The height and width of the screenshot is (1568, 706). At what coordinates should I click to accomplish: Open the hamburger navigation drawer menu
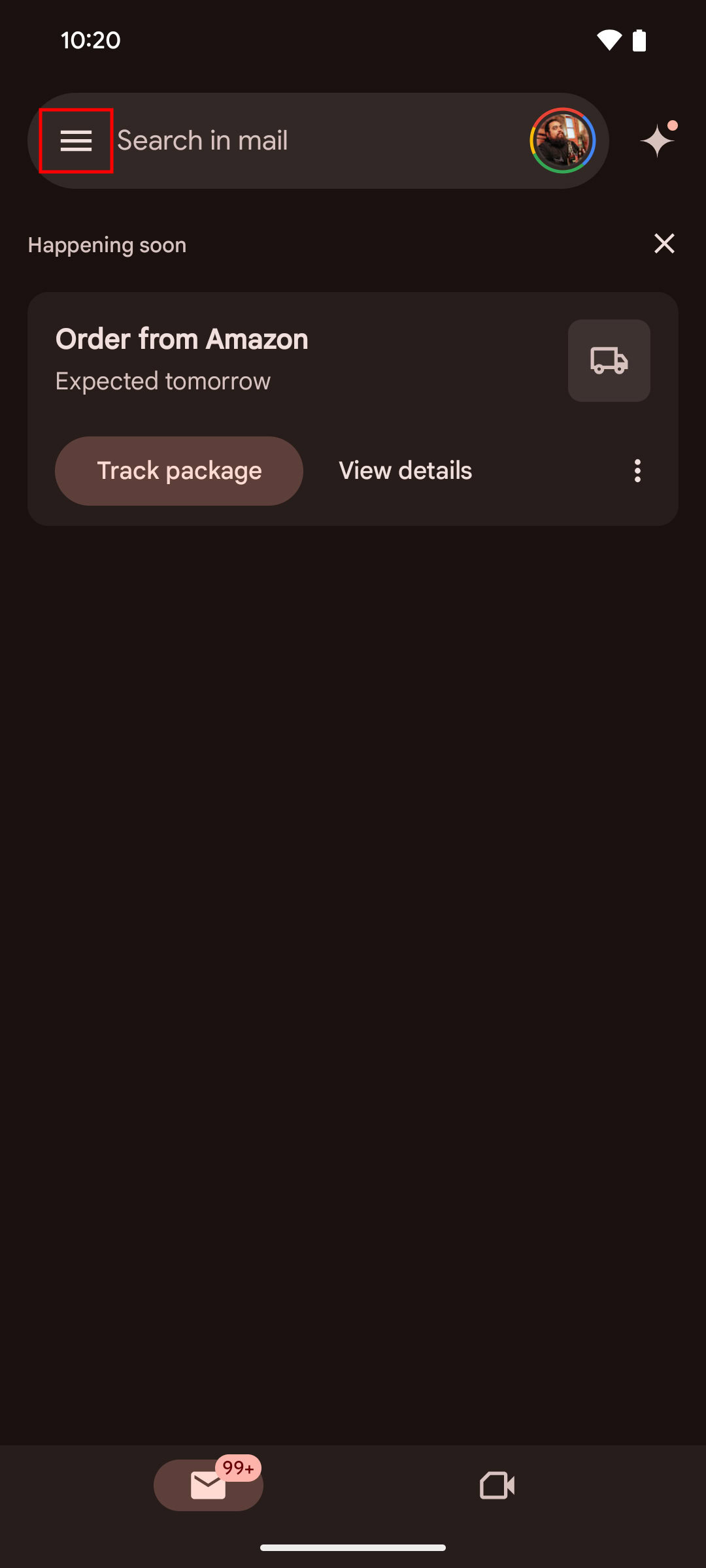click(x=76, y=140)
